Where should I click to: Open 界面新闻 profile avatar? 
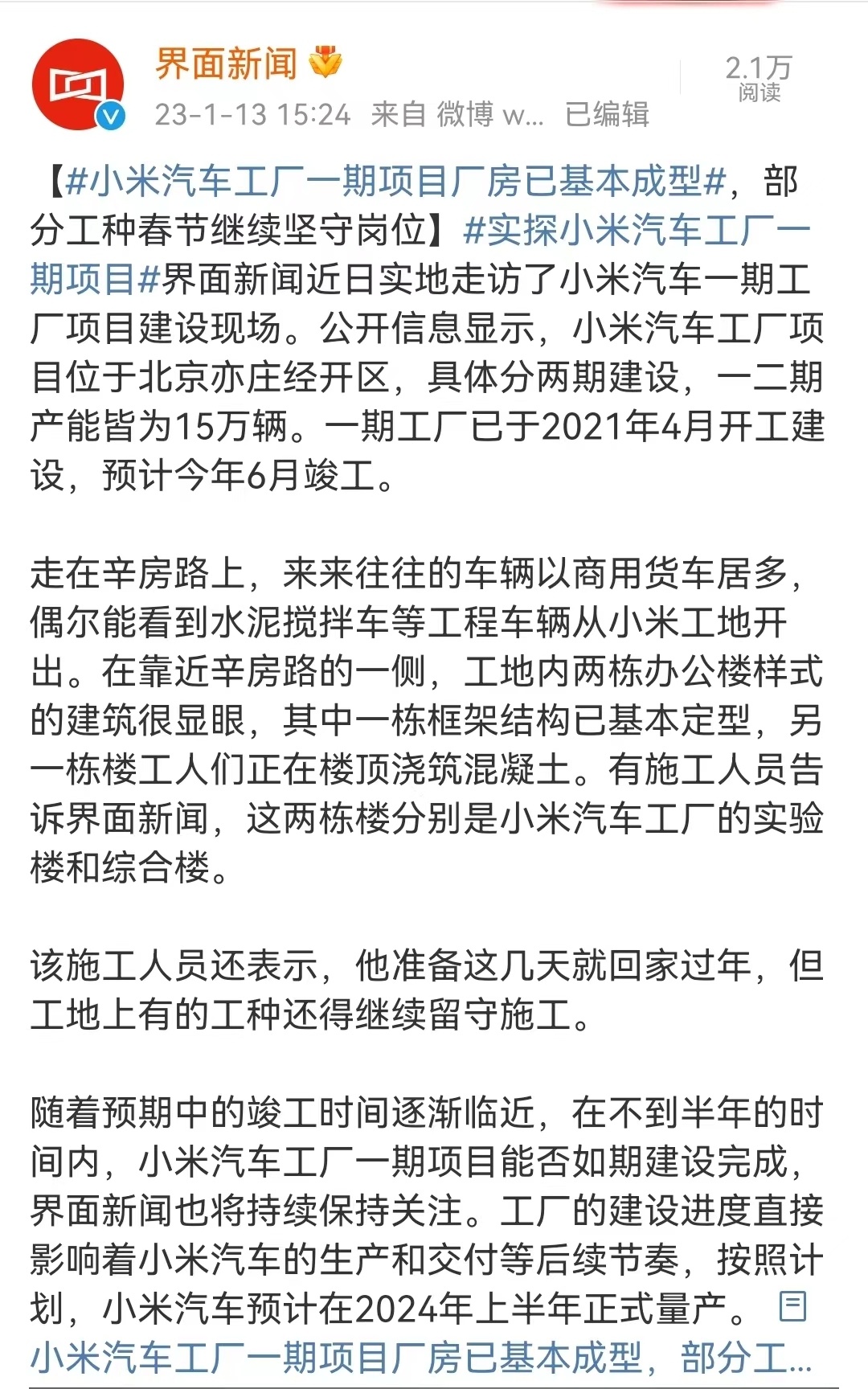click(78, 84)
